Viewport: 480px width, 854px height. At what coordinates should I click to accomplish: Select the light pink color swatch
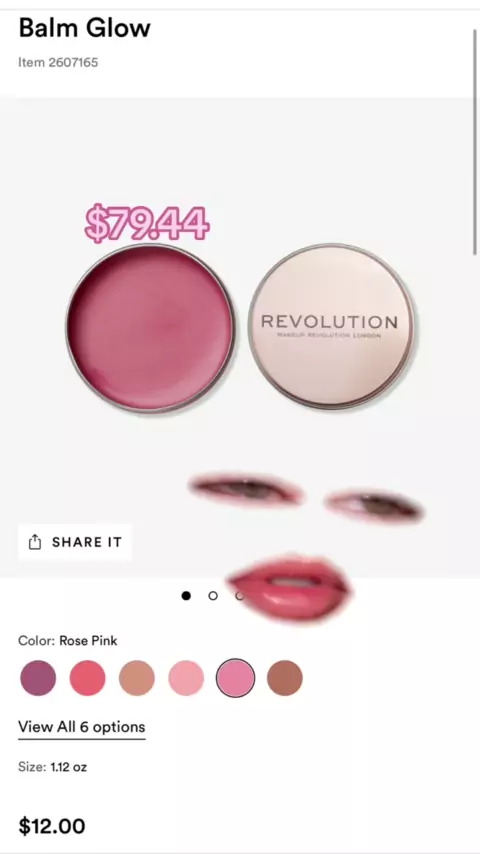coord(186,678)
